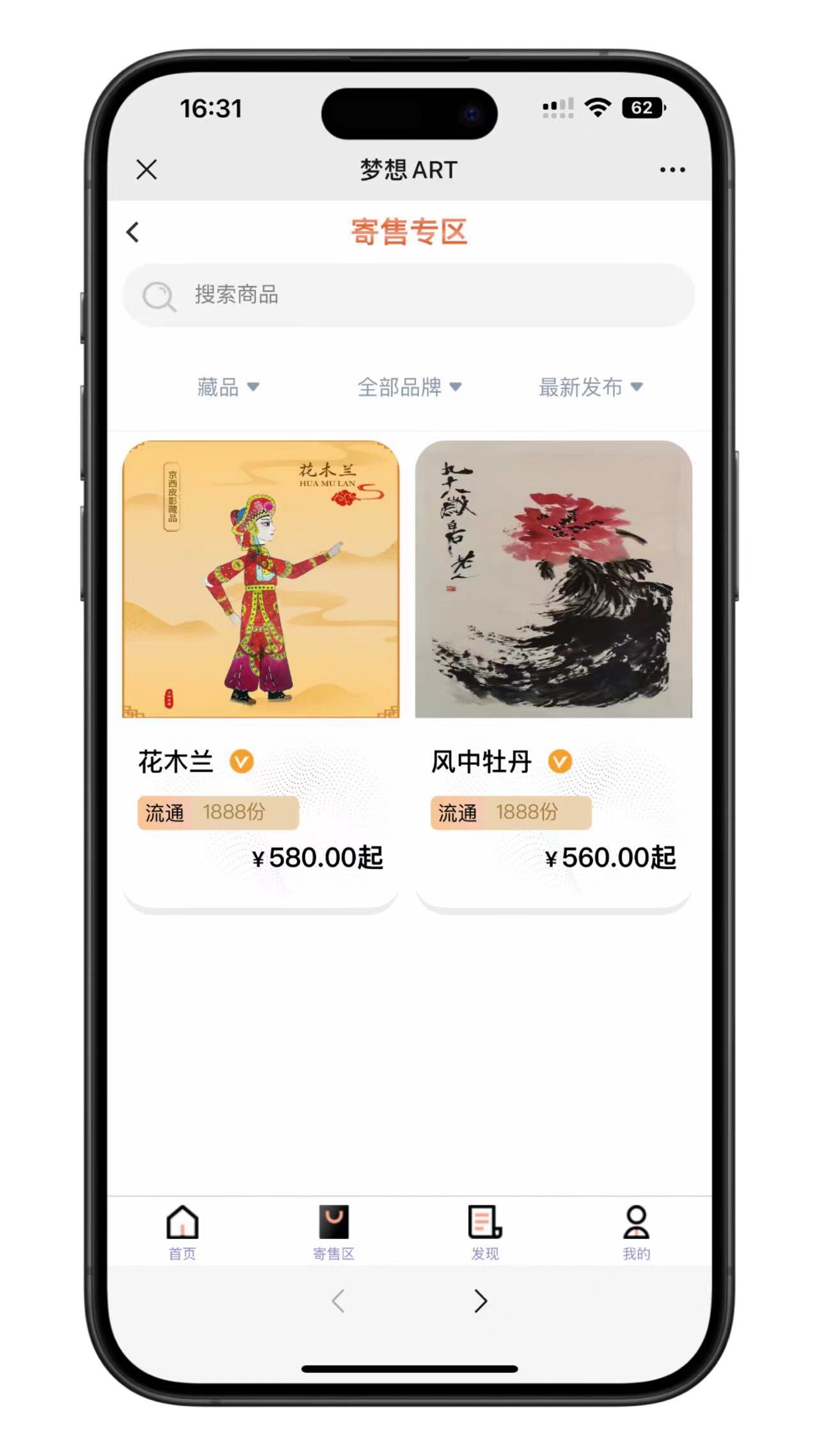Close the 梦想 ART mini program

pos(147,170)
